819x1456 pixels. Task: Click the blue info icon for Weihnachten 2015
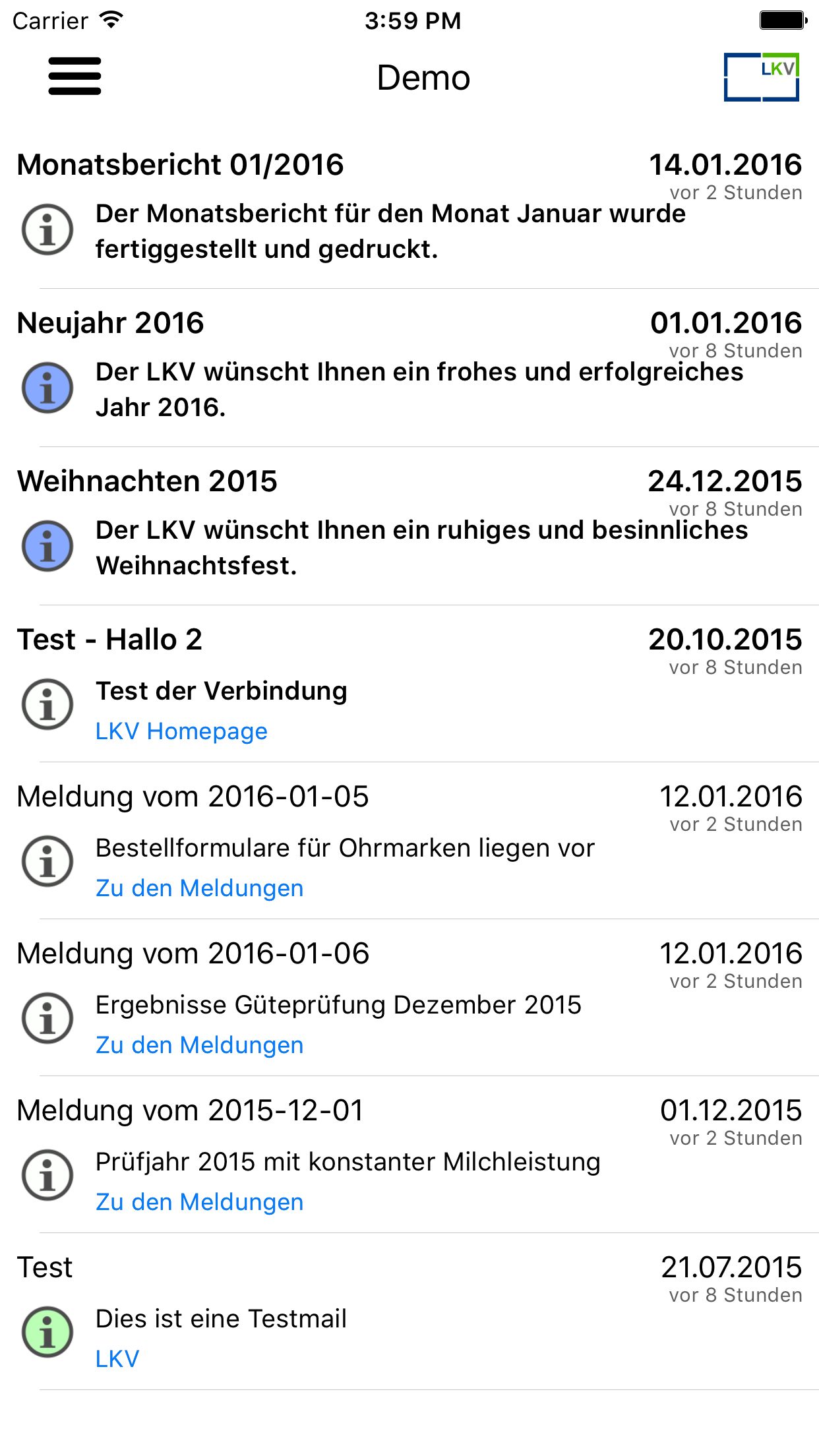tap(46, 545)
